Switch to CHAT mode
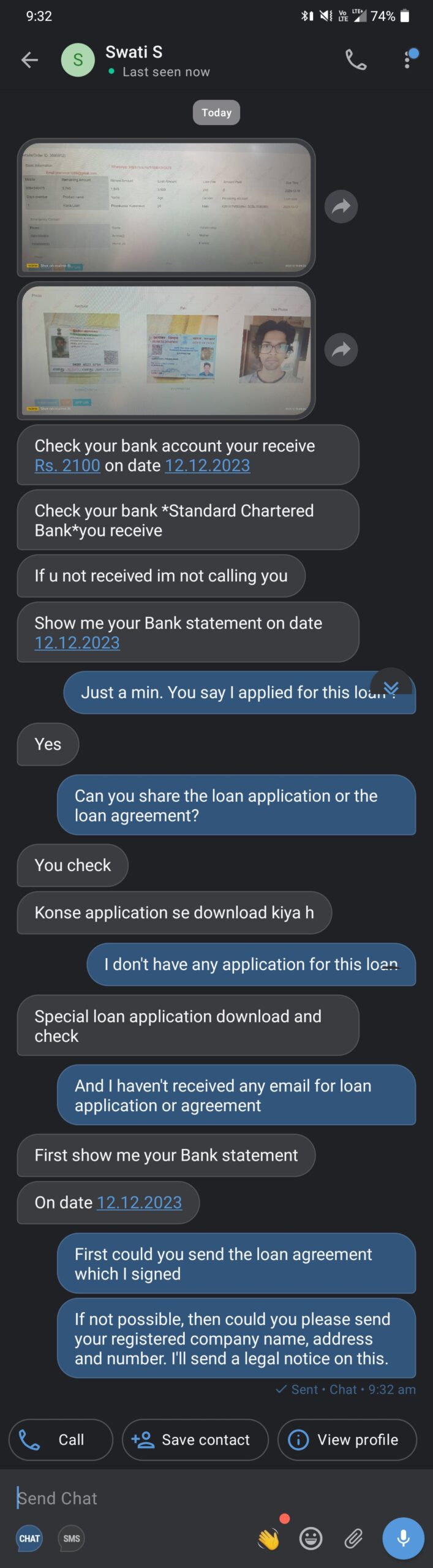The image size is (433, 1568). pyautogui.click(x=29, y=1539)
